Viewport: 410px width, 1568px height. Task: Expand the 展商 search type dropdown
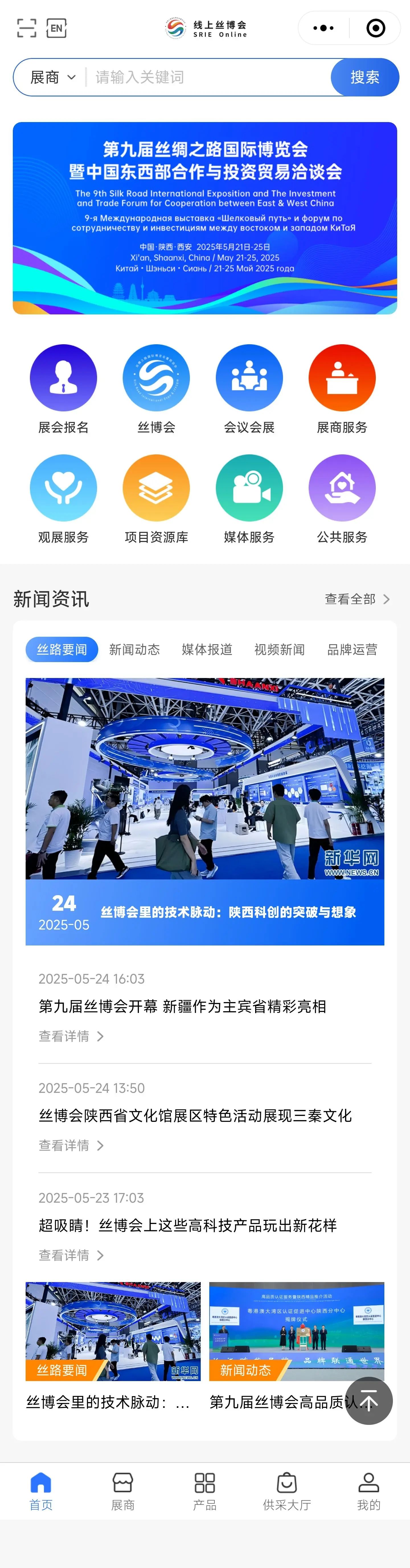(x=53, y=77)
